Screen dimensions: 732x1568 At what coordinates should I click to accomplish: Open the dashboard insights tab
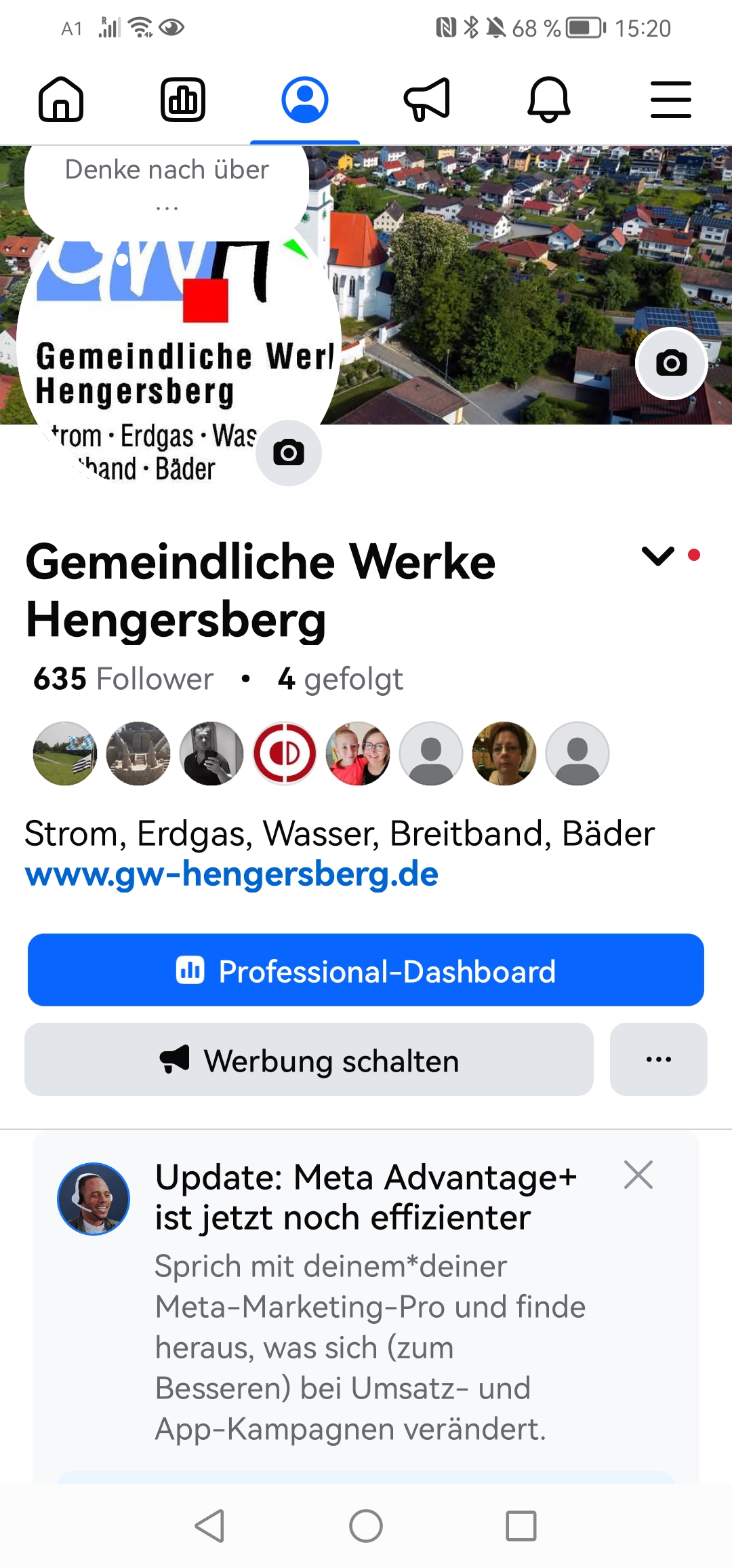pos(183,100)
